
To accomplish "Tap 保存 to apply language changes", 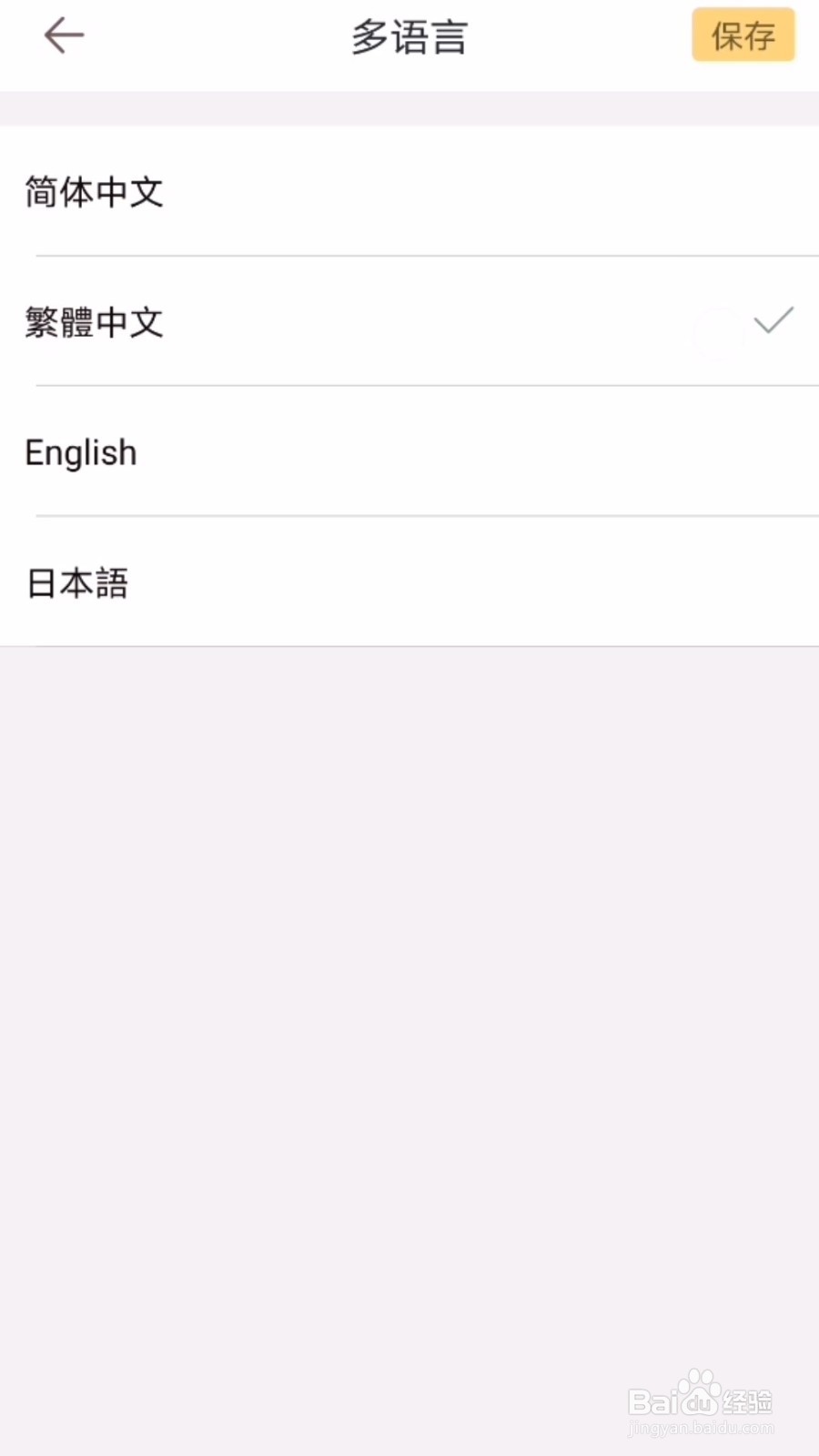I will point(743,35).
